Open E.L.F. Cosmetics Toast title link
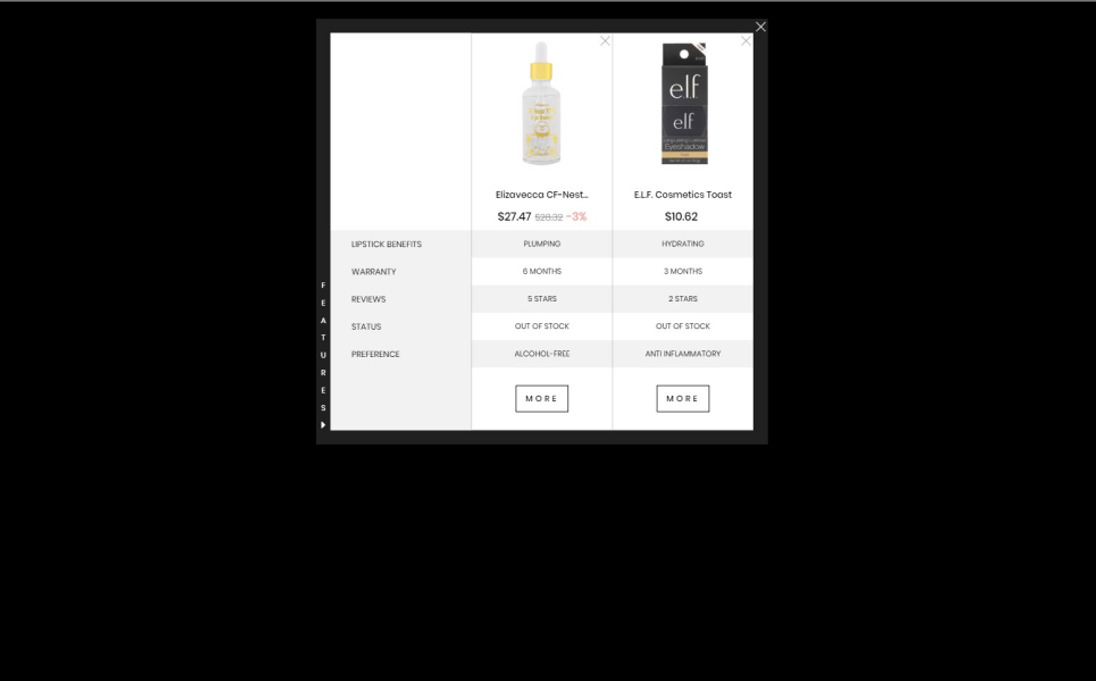This screenshot has height=681, width=1096. (x=683, y=195)
